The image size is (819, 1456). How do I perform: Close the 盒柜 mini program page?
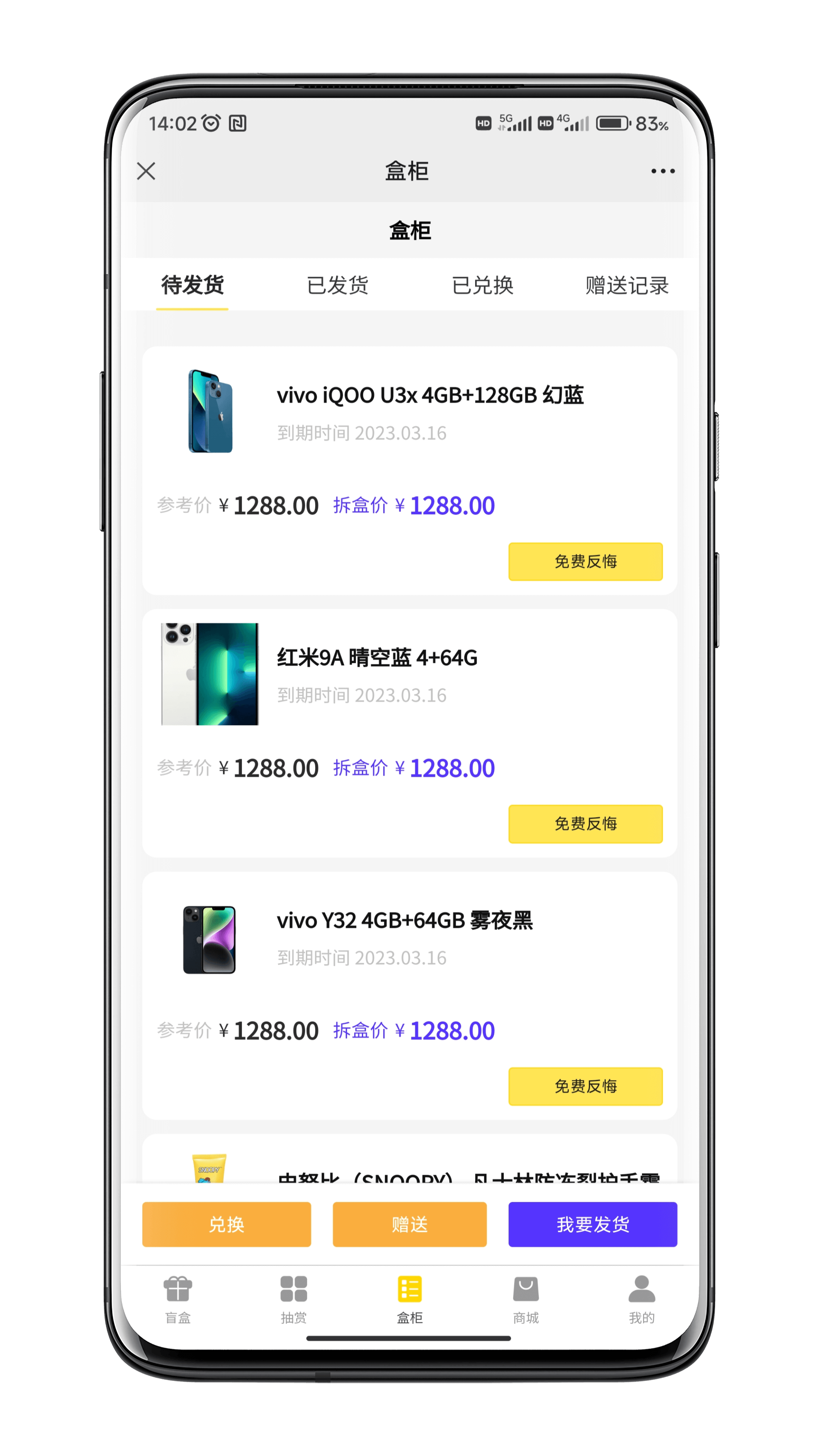tap(146, 171)
